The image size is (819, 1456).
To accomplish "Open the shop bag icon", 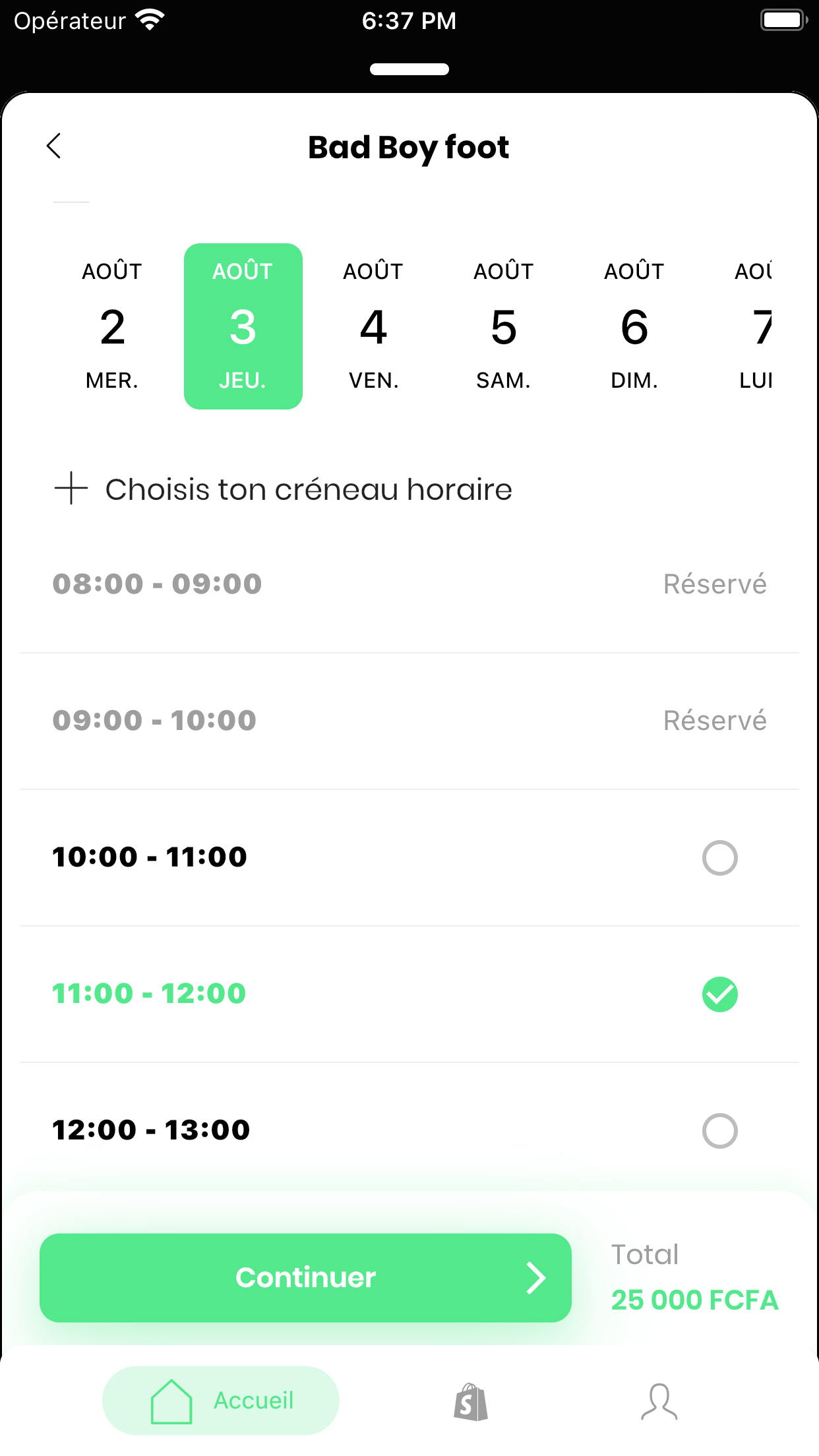I will 470,1399.
